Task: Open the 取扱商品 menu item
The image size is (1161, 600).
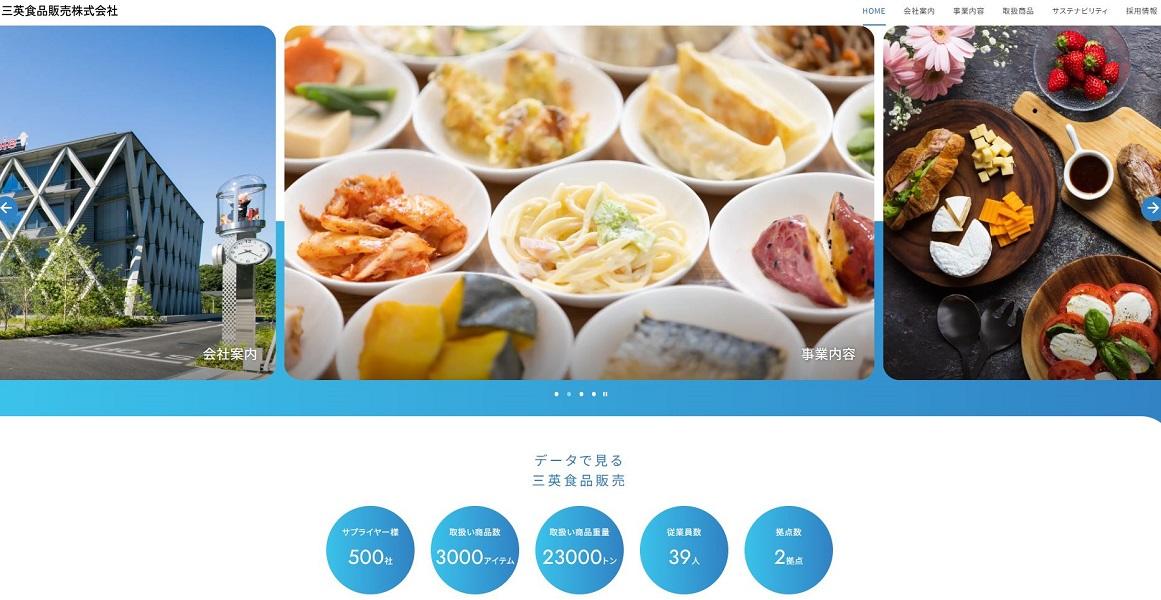Action: point(1018,11)
